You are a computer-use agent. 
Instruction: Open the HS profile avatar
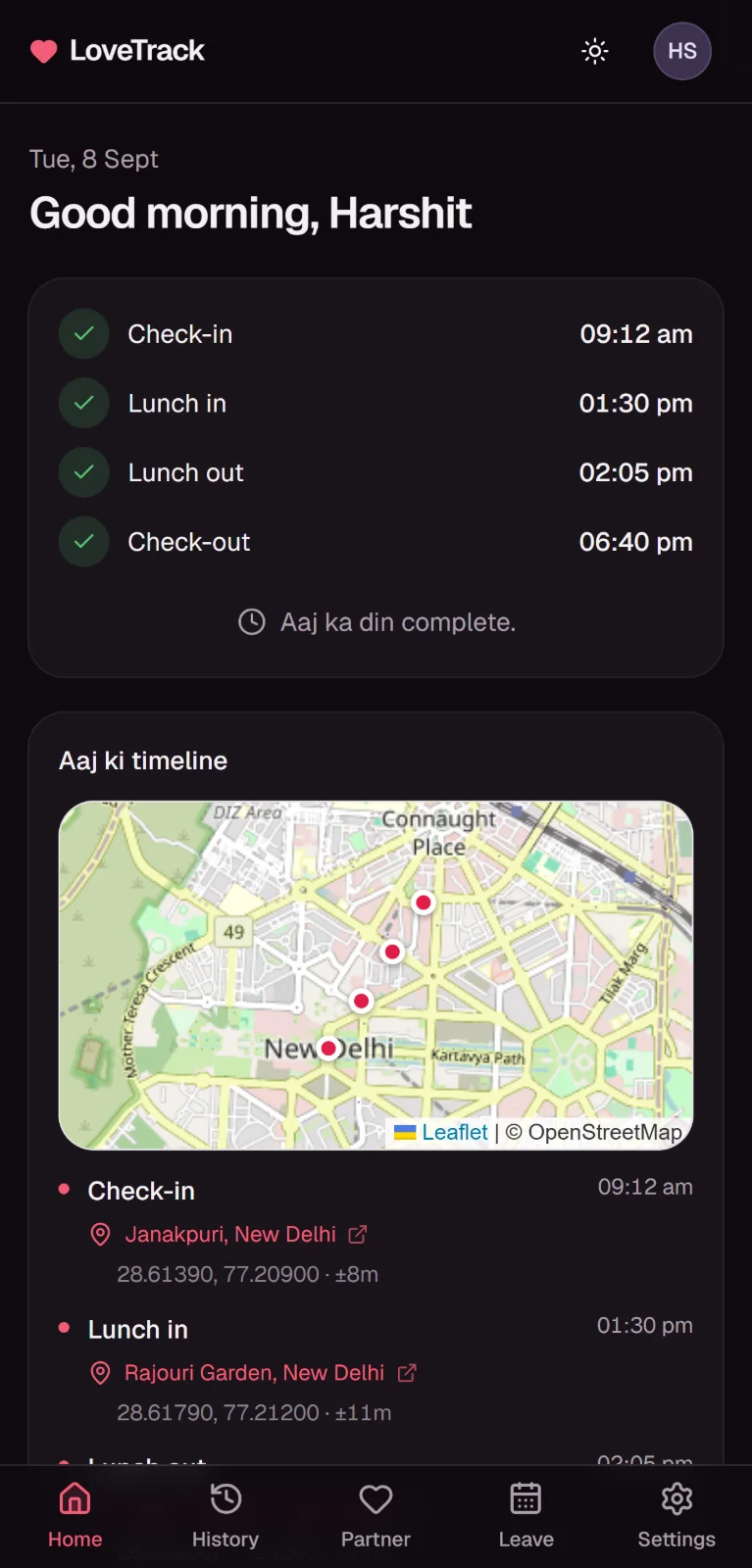click(682, 51)
